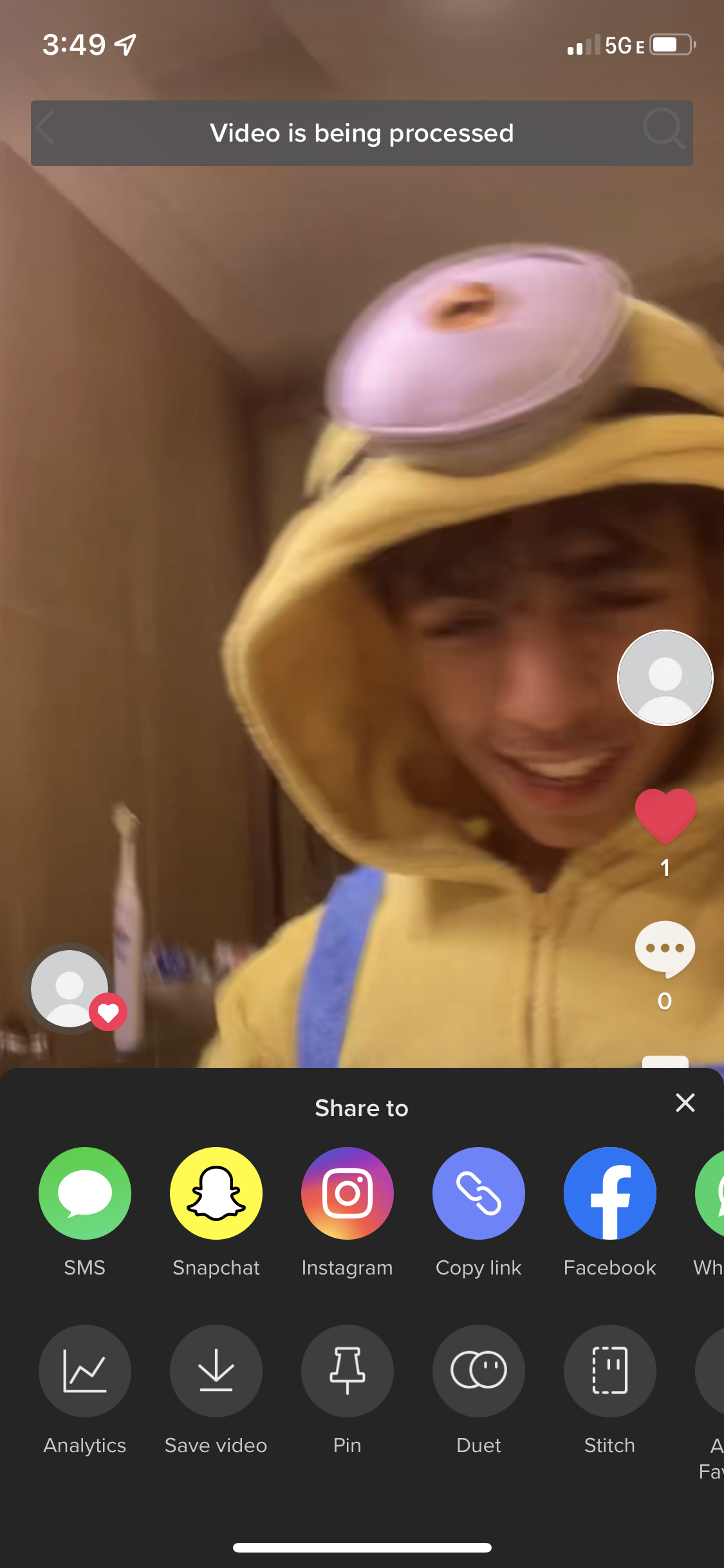Viewport: 724px width, 1568px height.
Task: Share the video to Snapchat
Action: (216, 1193)
